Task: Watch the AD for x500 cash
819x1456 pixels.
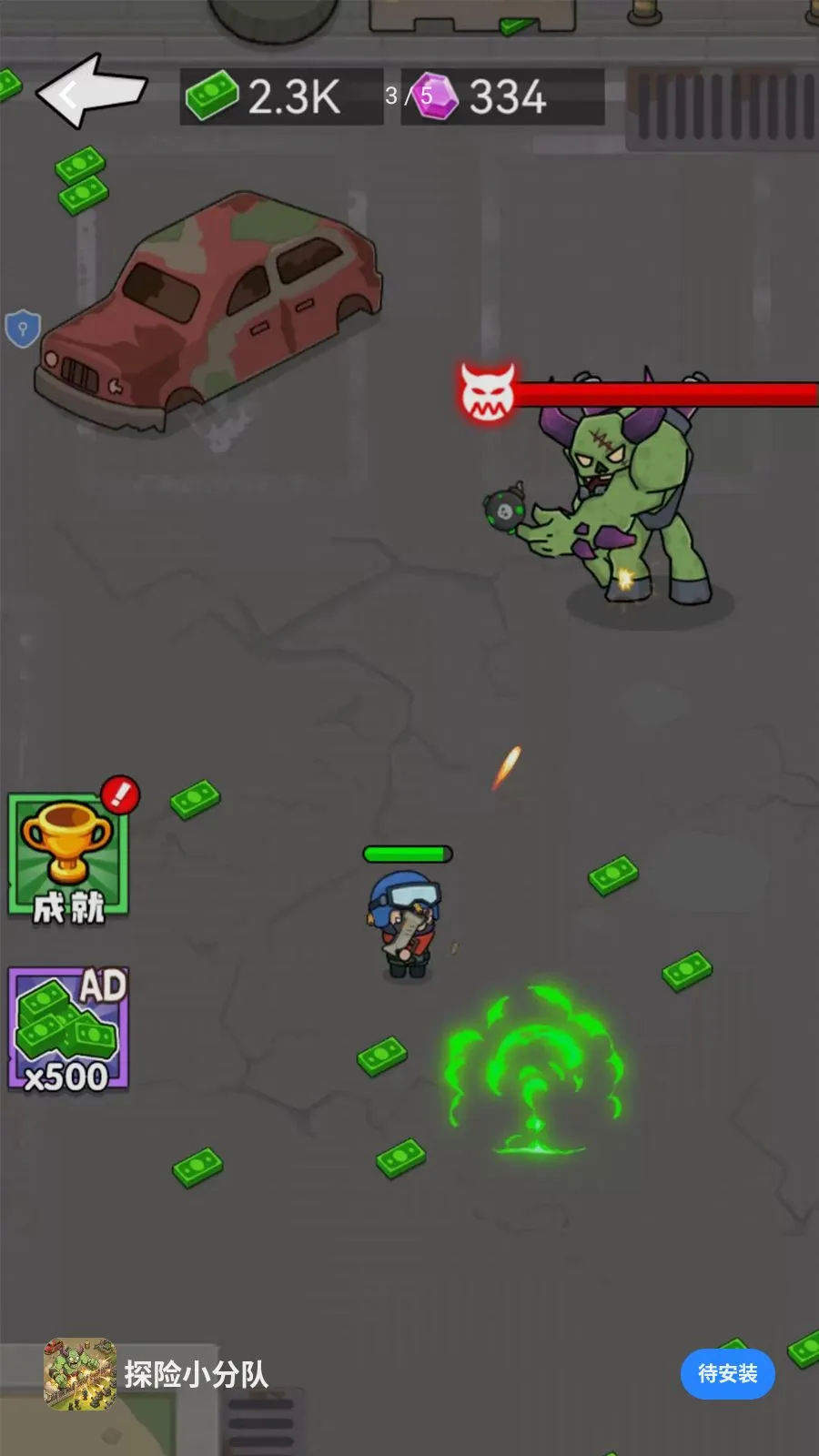Action: (69, 1029)
